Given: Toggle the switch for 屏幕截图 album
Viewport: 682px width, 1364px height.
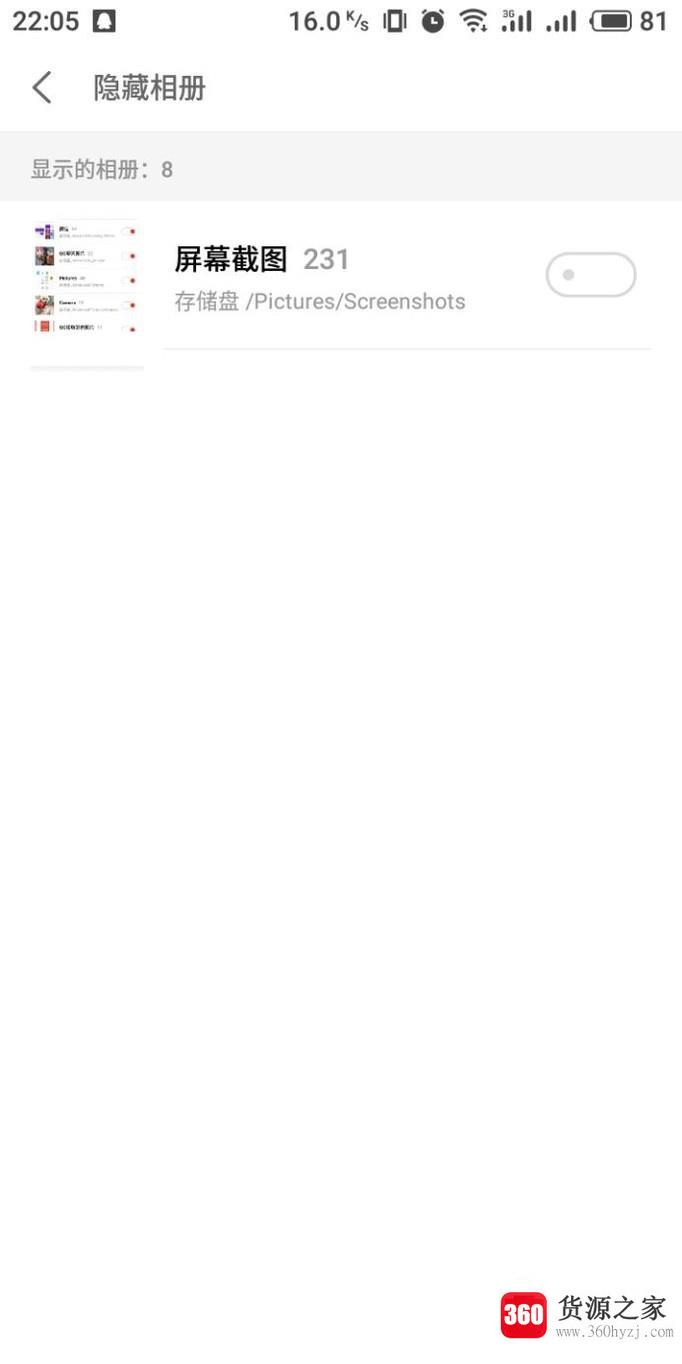Looking at the screenshot, I should click(590, 275).
